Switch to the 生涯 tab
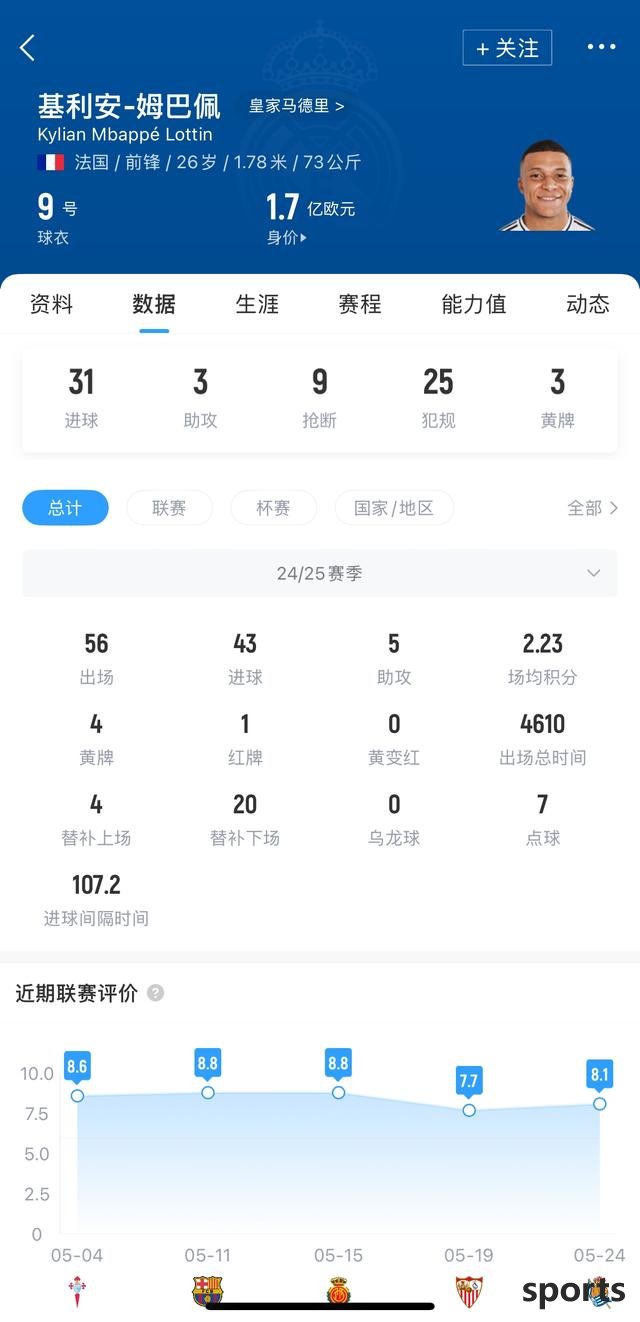 (257, 304)
